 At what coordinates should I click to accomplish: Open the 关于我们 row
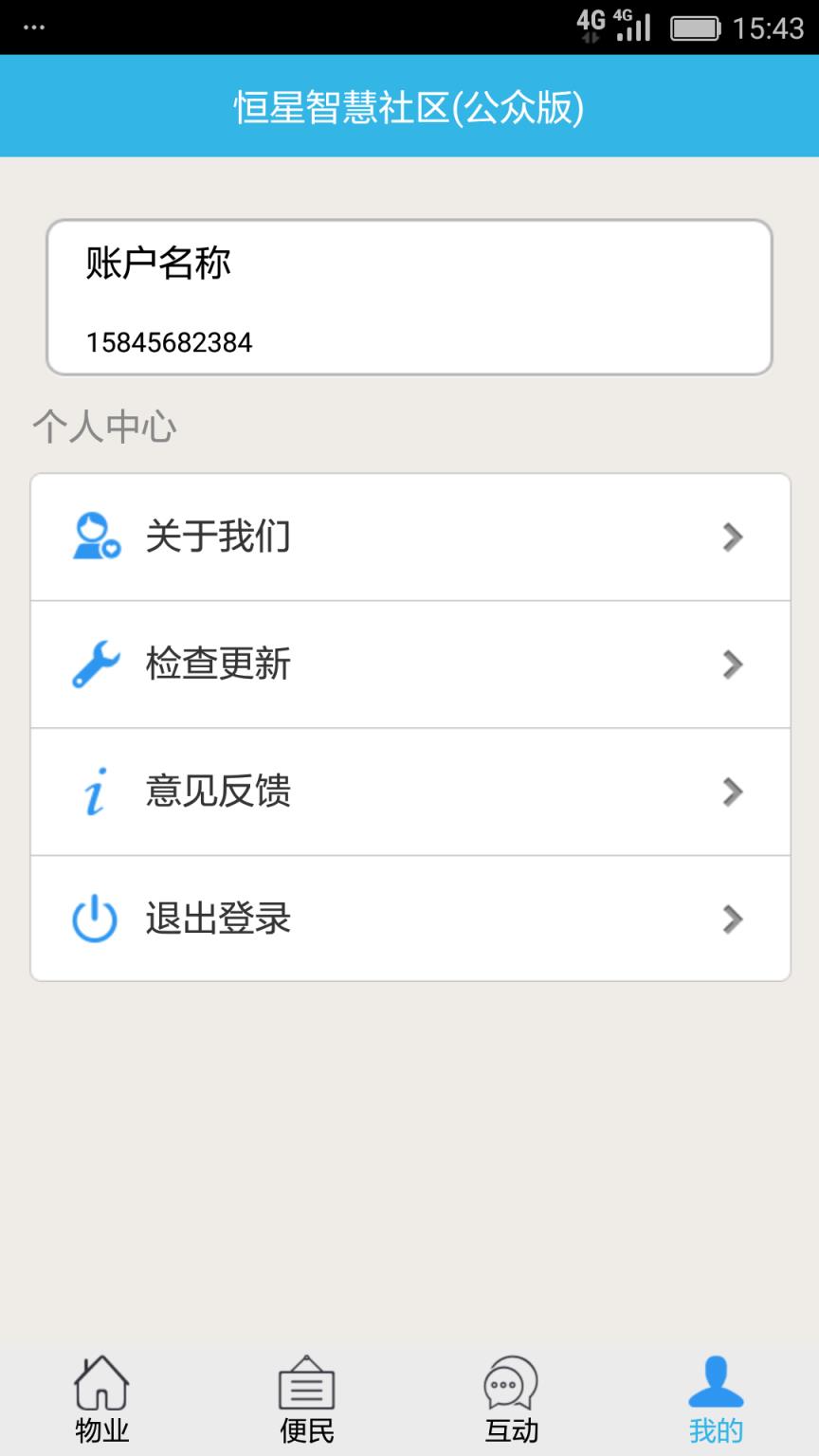(409, 537)
